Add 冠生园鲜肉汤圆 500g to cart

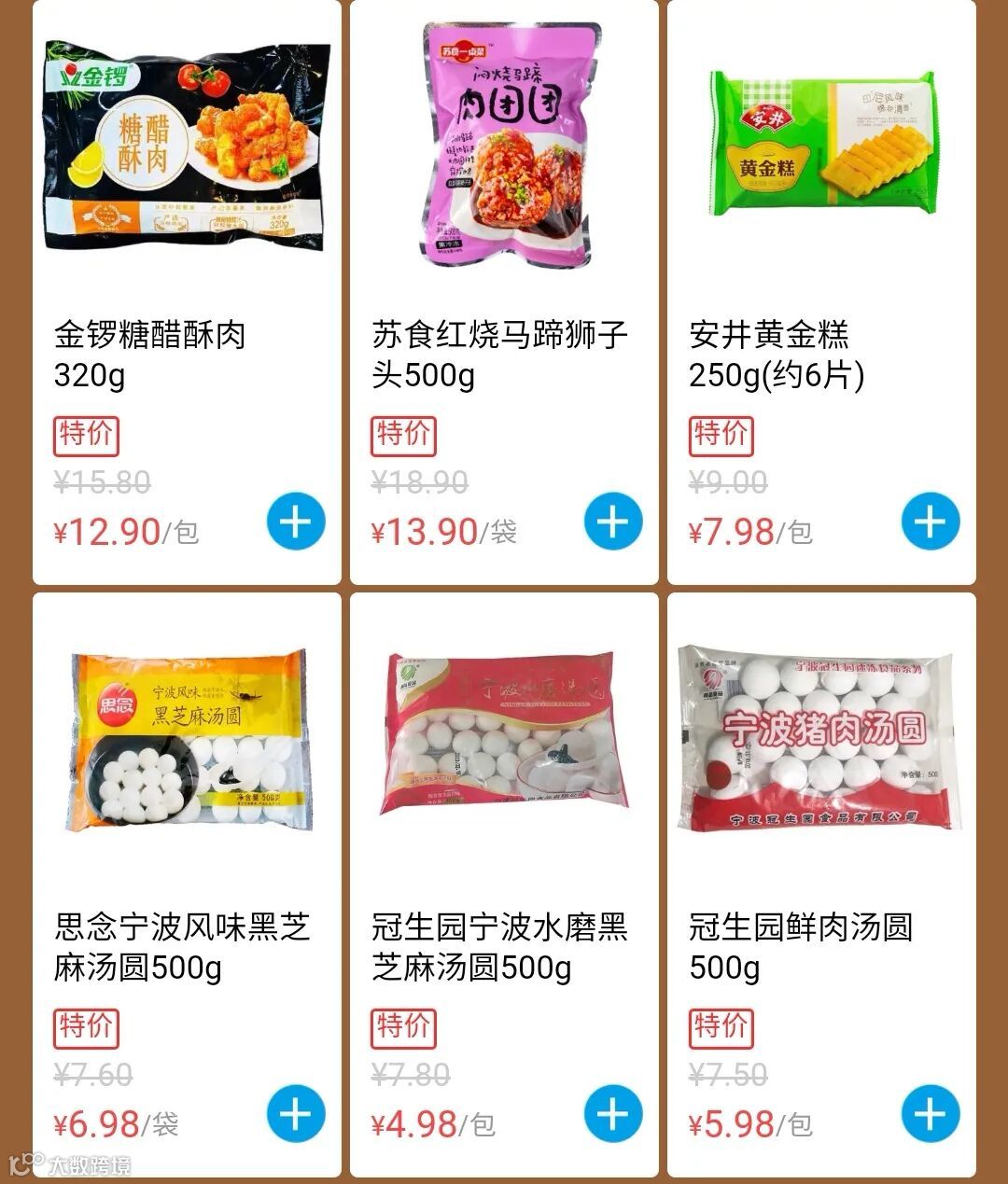tap(931, 1114)
